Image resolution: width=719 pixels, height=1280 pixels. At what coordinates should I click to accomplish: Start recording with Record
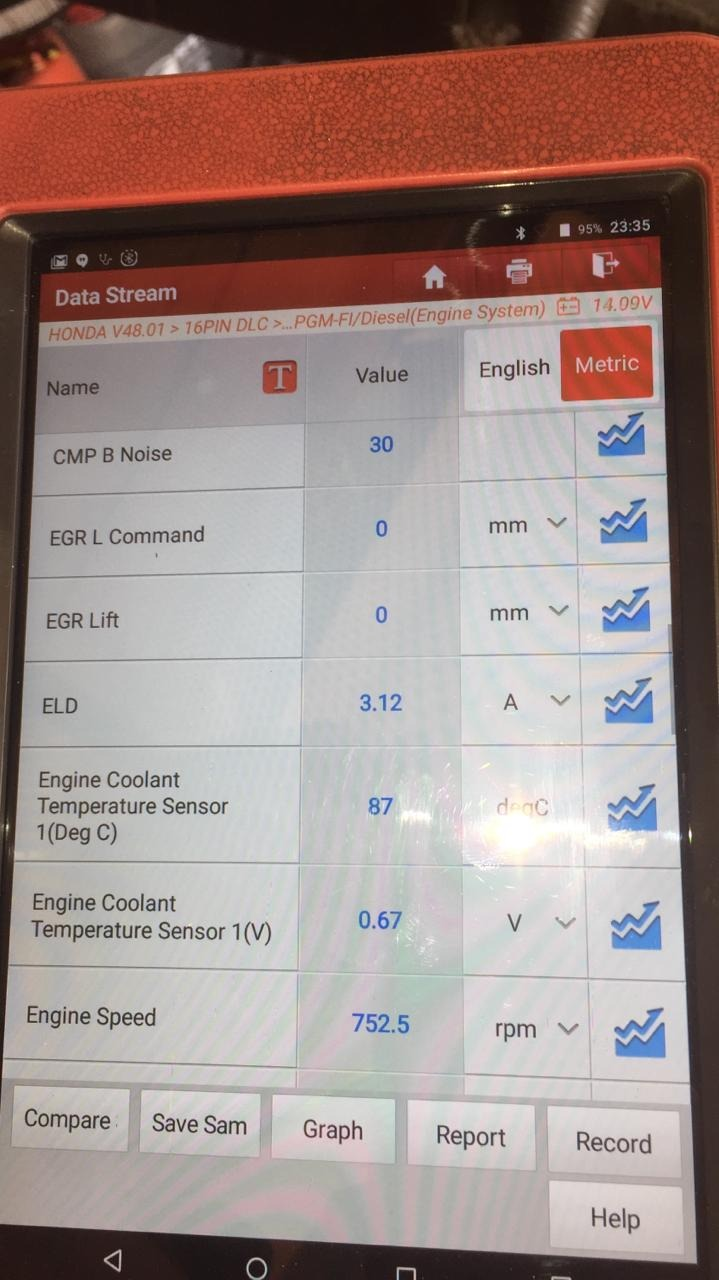(613, 1142)
